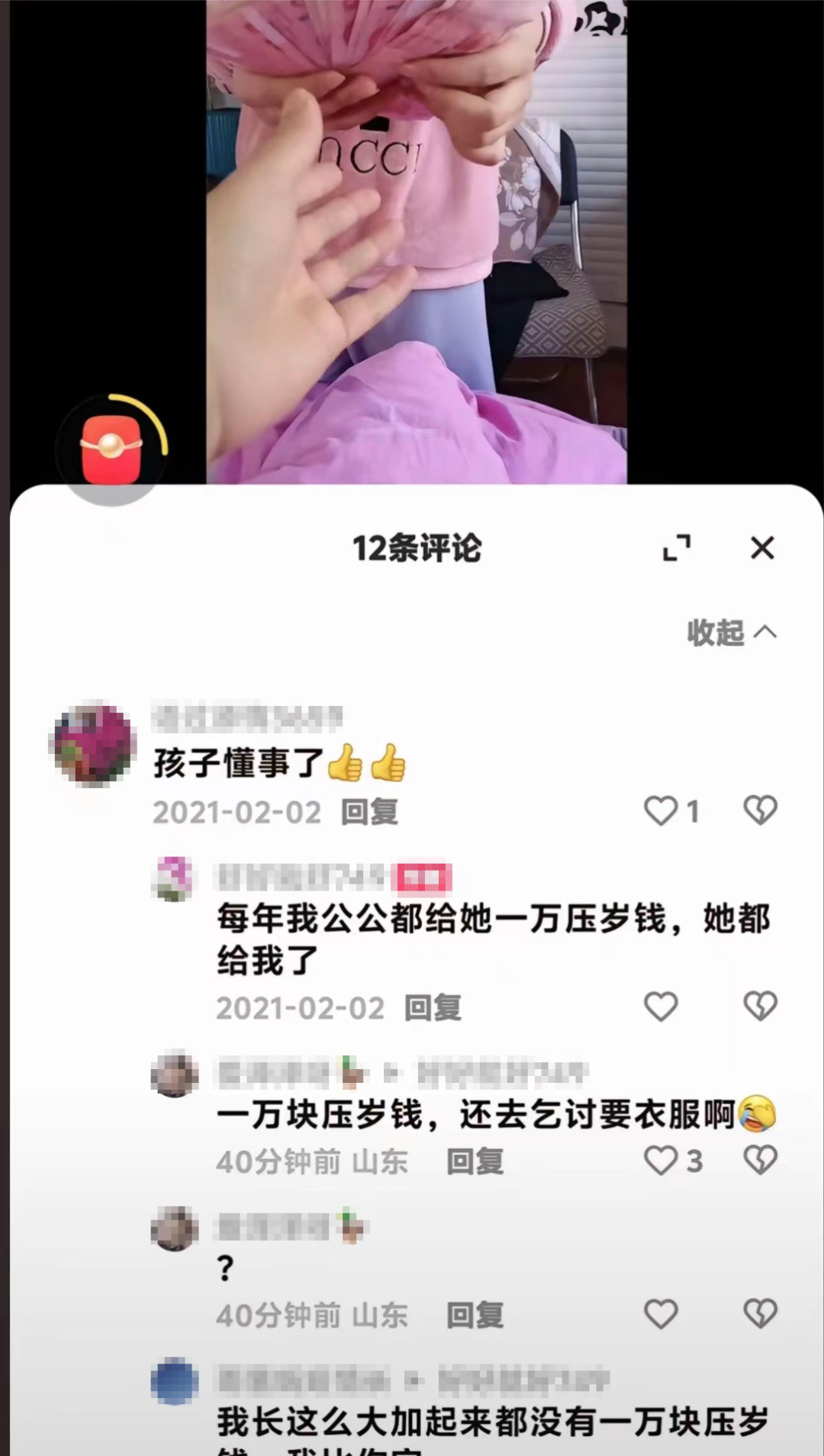Collapse replies with the 收起 button

731,633
